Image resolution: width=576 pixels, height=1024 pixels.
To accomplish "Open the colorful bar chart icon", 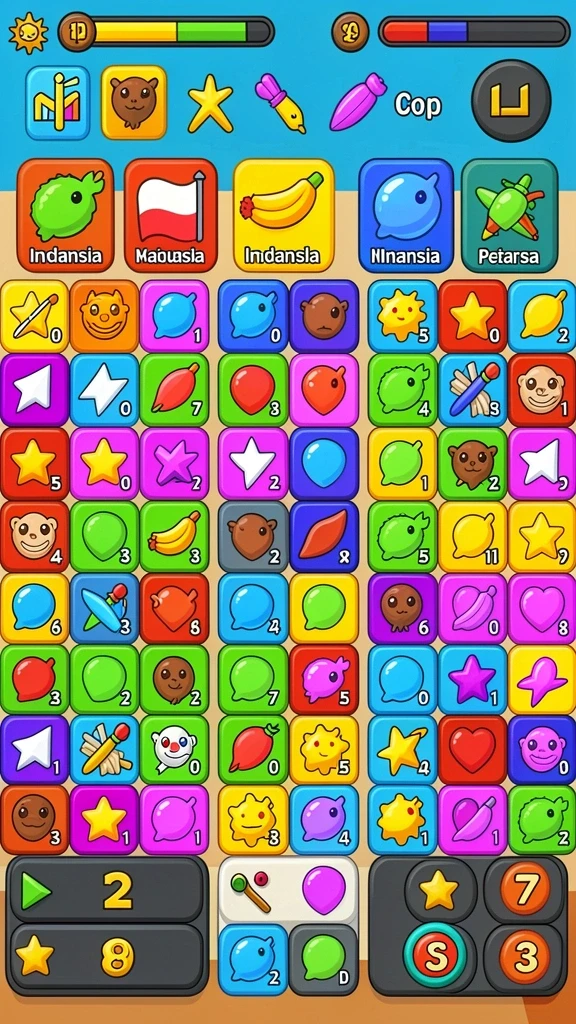I will click(x=57, y=103).
